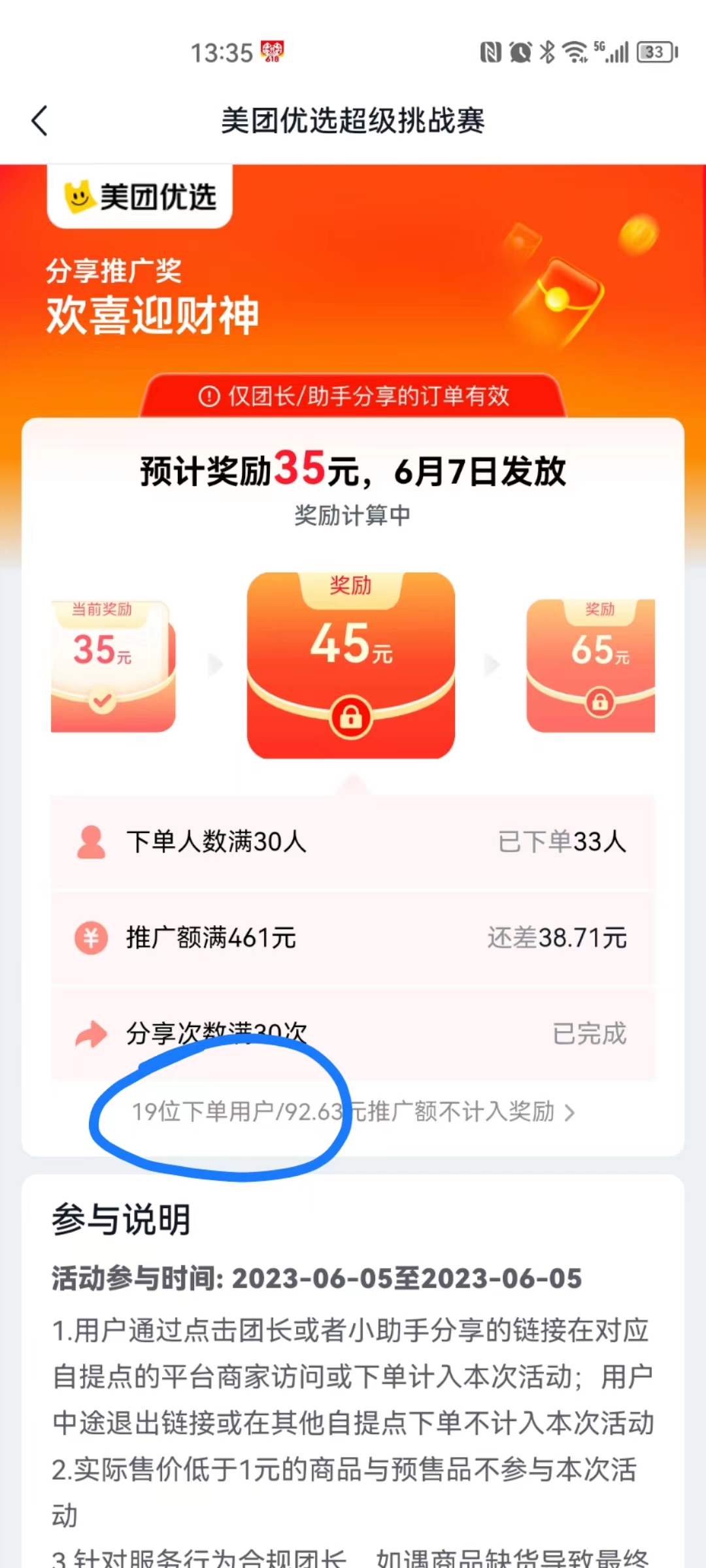Image resolution: width=706 pixels, height=1568 pixels.
Task: Select the 65元 reward envelope
Action: coord(591,666)
